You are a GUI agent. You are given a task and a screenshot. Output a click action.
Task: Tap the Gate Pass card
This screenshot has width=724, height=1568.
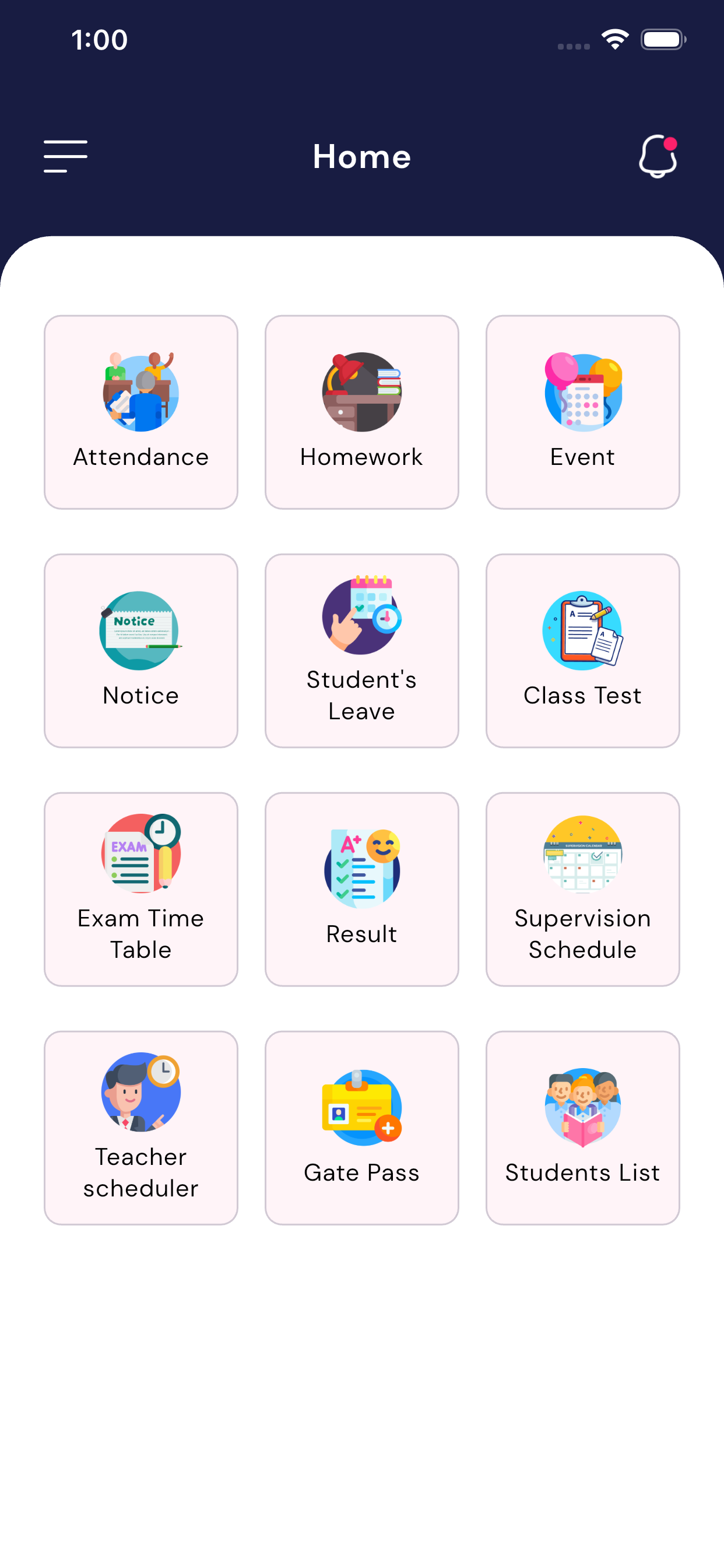pyautogui.click(x=362, y=1128)
